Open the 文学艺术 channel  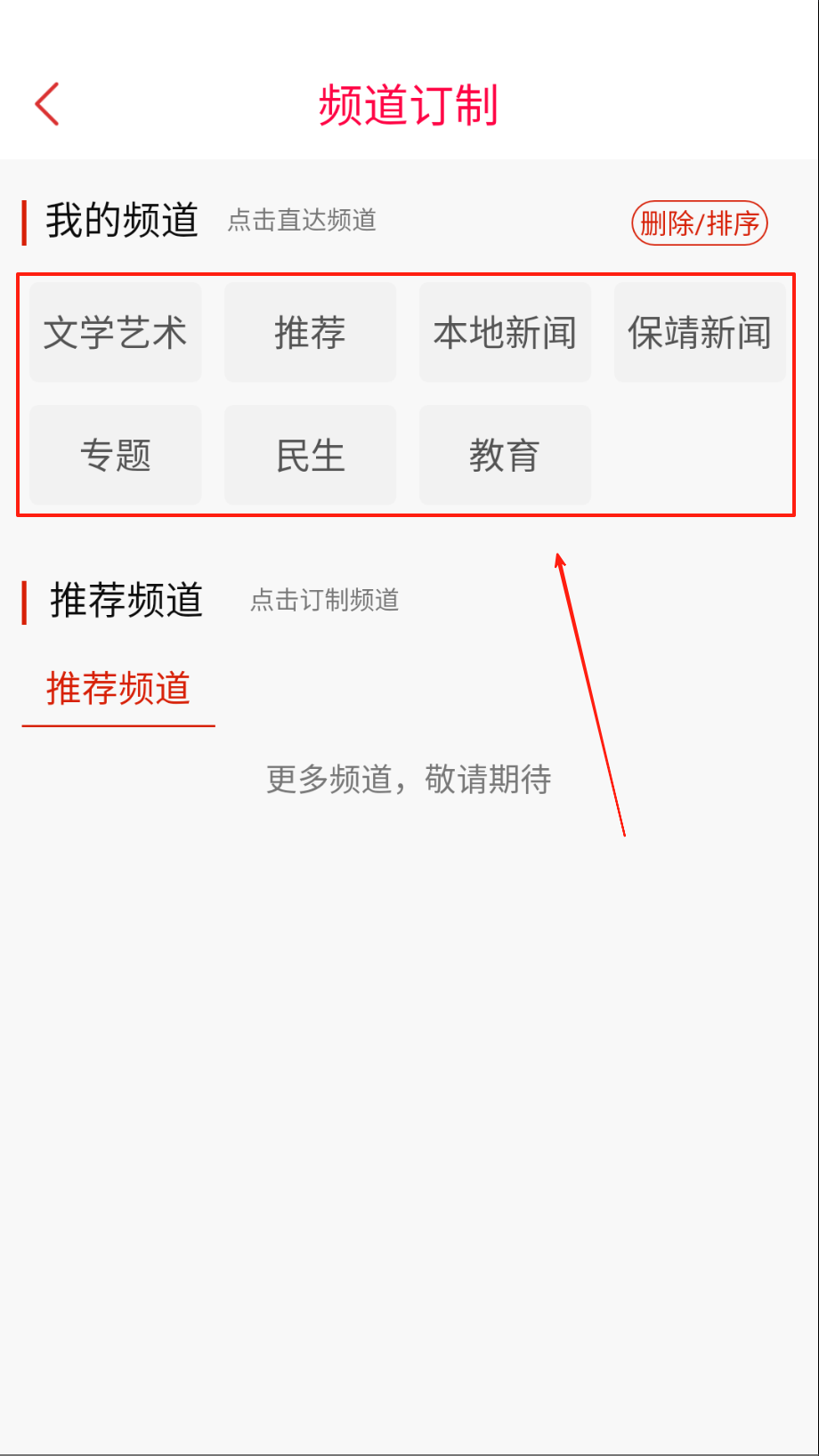(116, 333)
